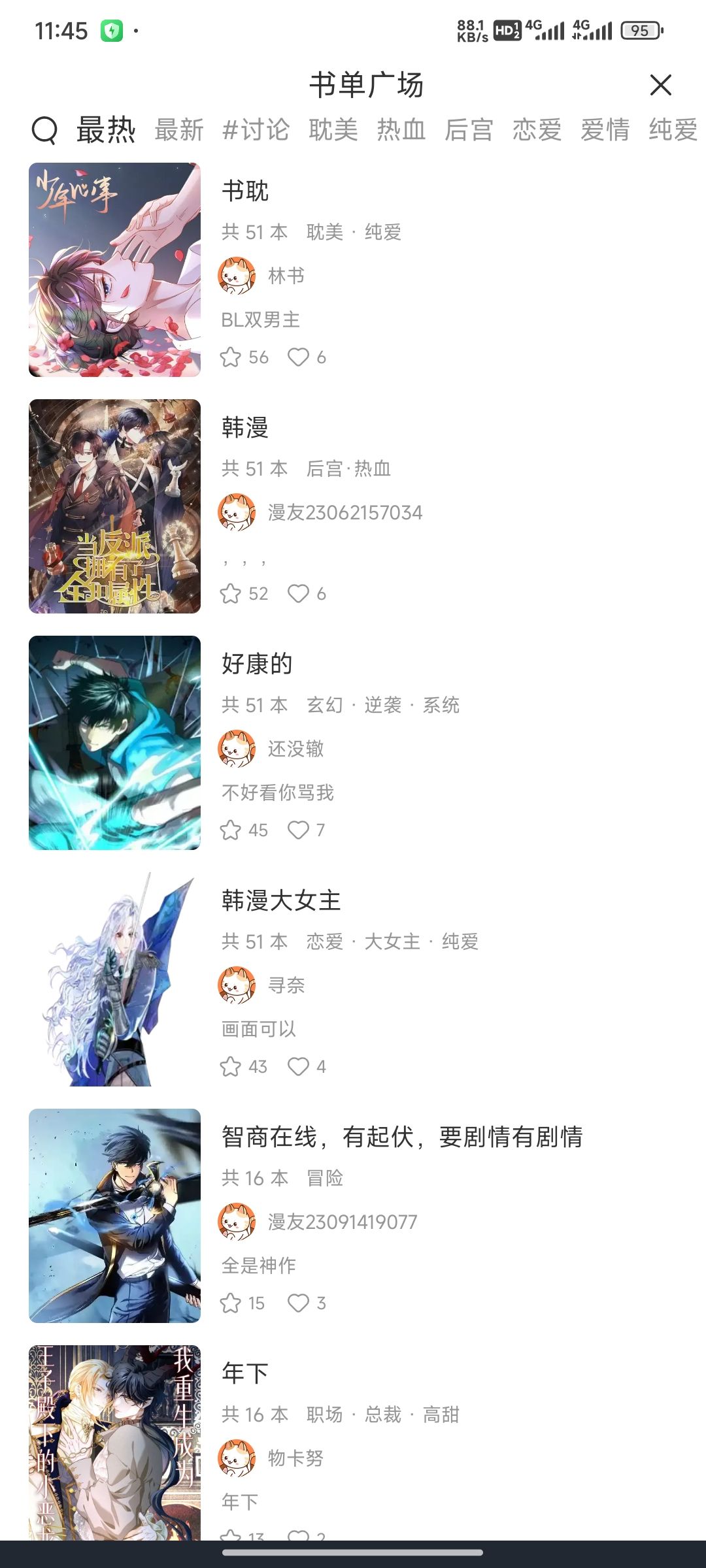Open the 好康的 book list
This screenshot has width=706, height=1568.
257,664
